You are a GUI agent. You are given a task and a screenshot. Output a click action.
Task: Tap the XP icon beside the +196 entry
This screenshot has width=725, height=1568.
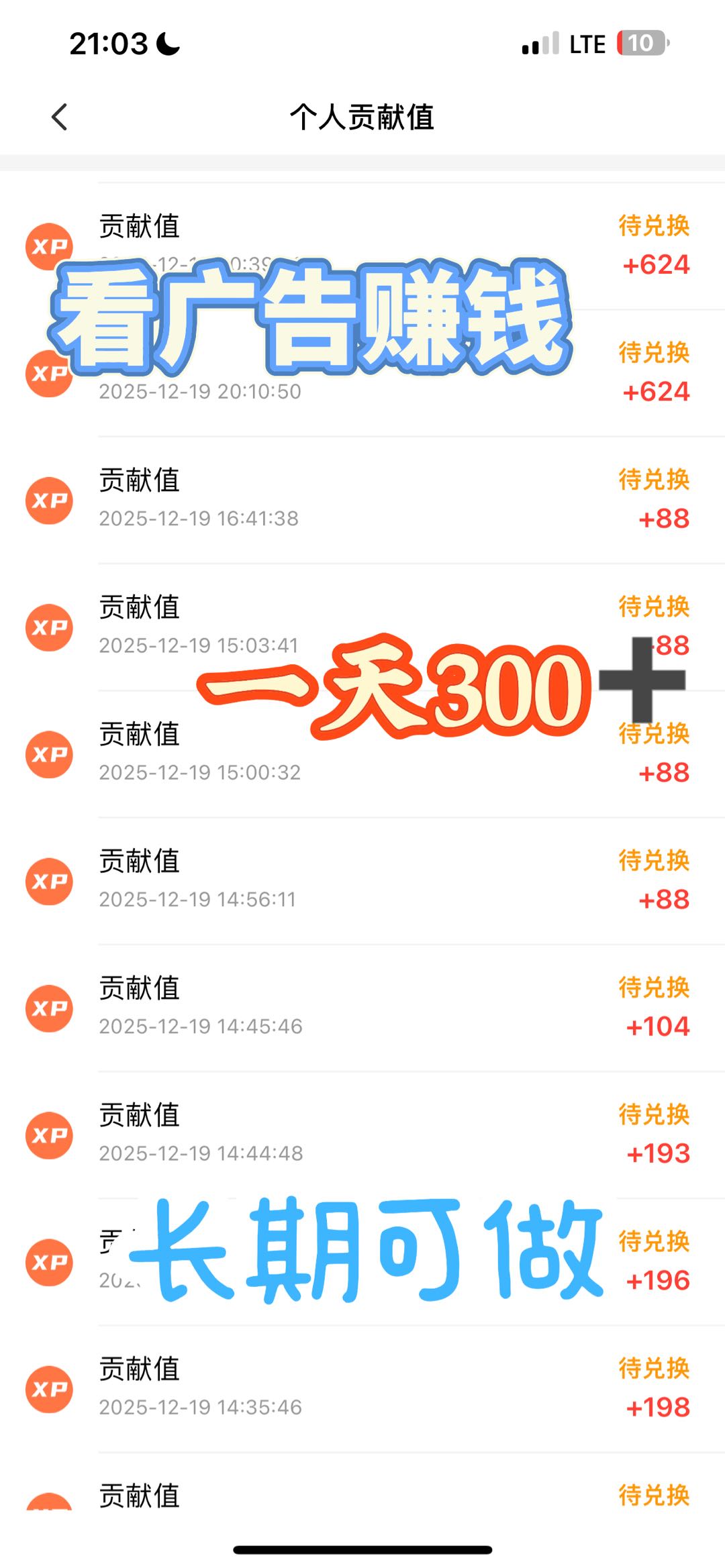(x=48, y=1263)
